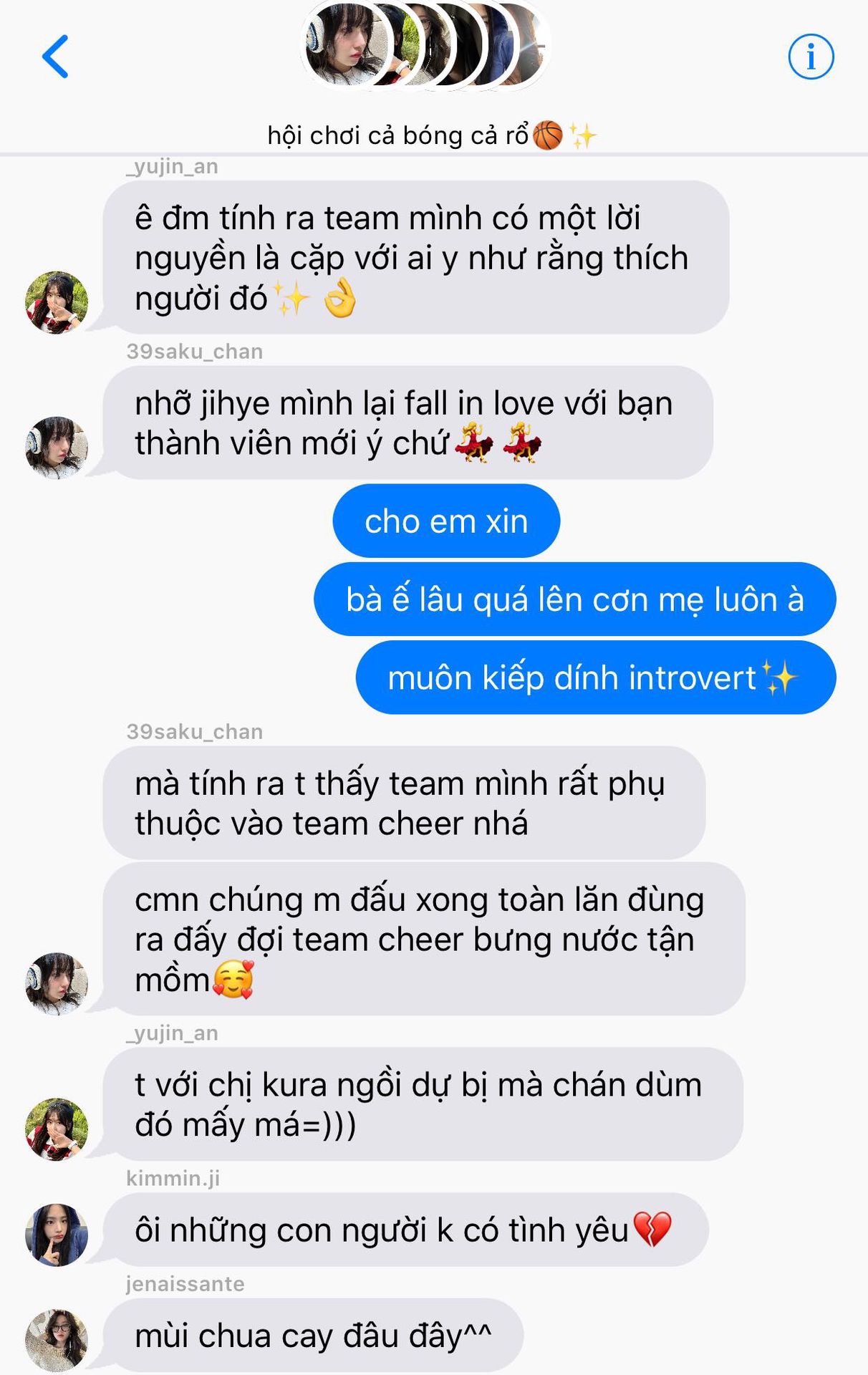This screenshot has width=868, height=1375.
Task: Open the group chat info button
Action: (811, 56)
